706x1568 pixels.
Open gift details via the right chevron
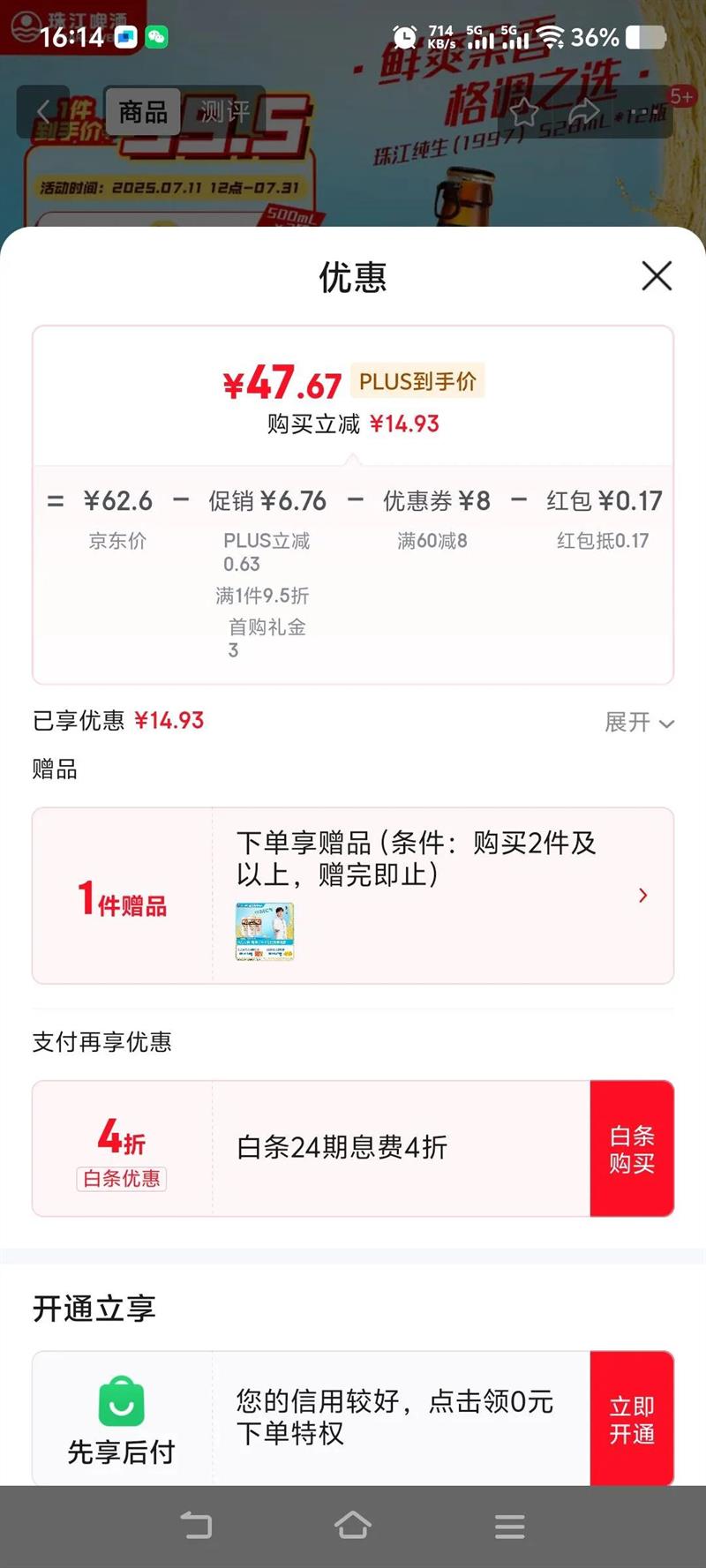tap(642, 895)
